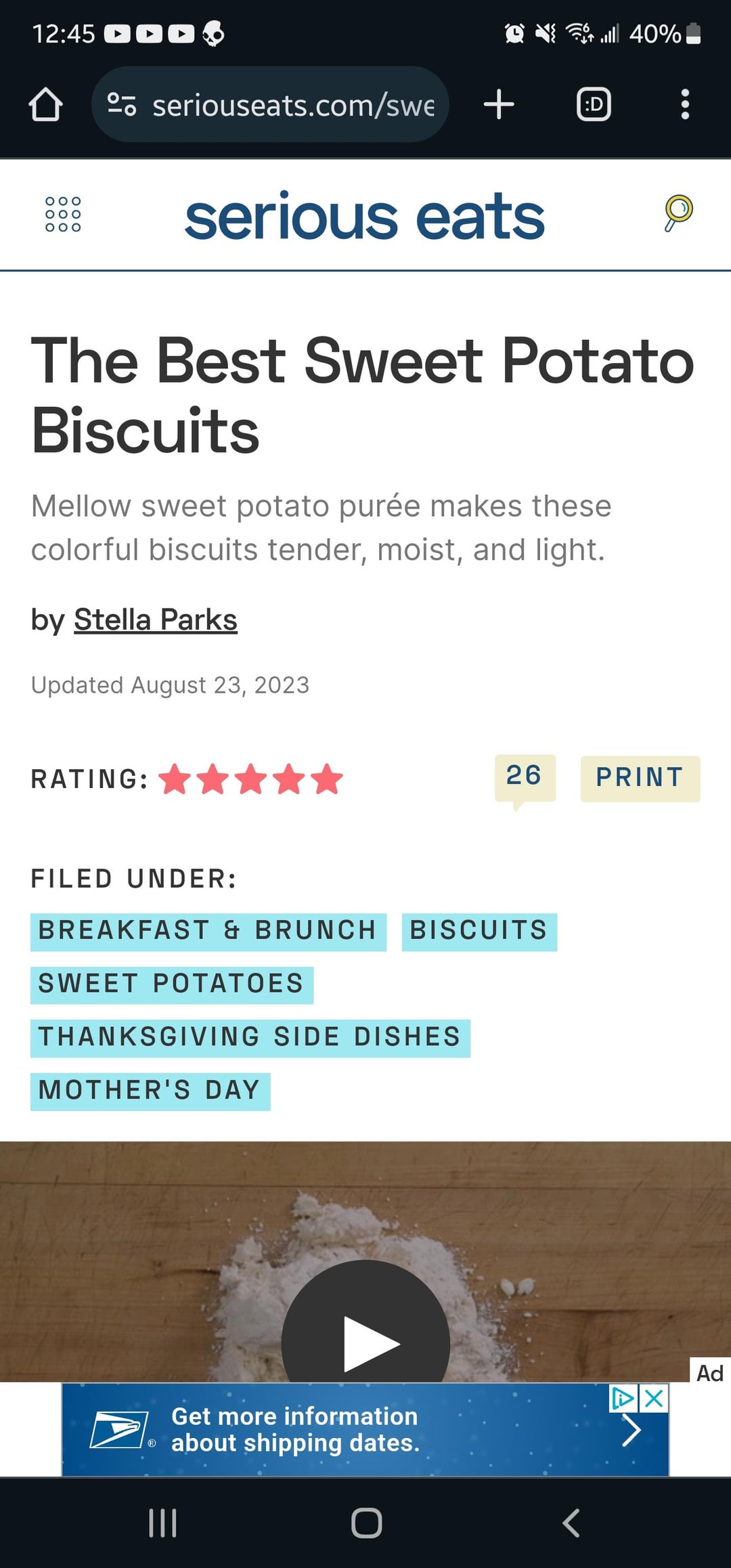Viewport: 731px width, 1568px height.
Task: Open the Breakfast & Brunch category
Action: pyautogui.click(x=208, y=932)
